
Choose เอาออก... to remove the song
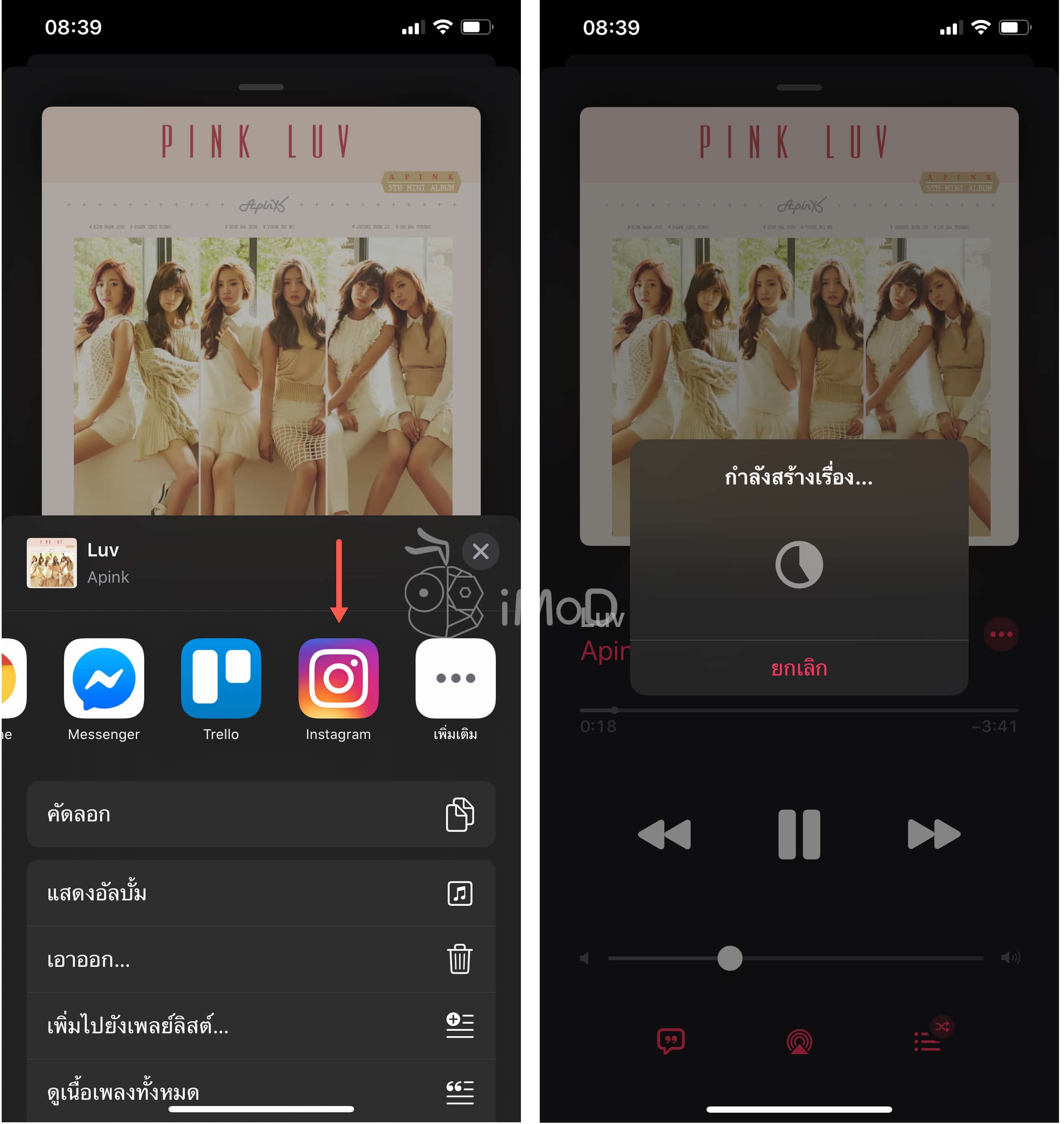click(x=261, y=960)
